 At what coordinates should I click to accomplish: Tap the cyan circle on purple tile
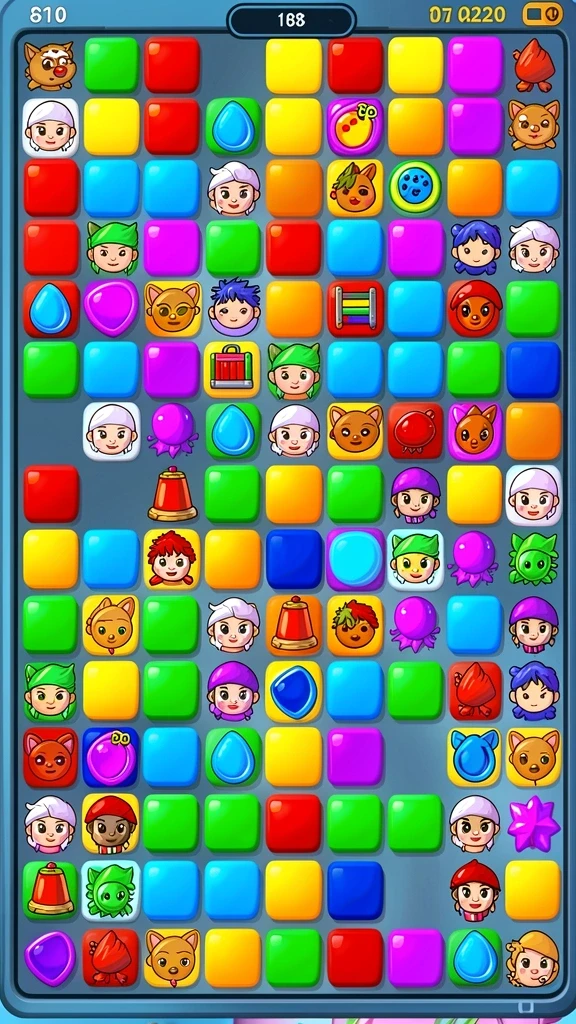point(355,558)
